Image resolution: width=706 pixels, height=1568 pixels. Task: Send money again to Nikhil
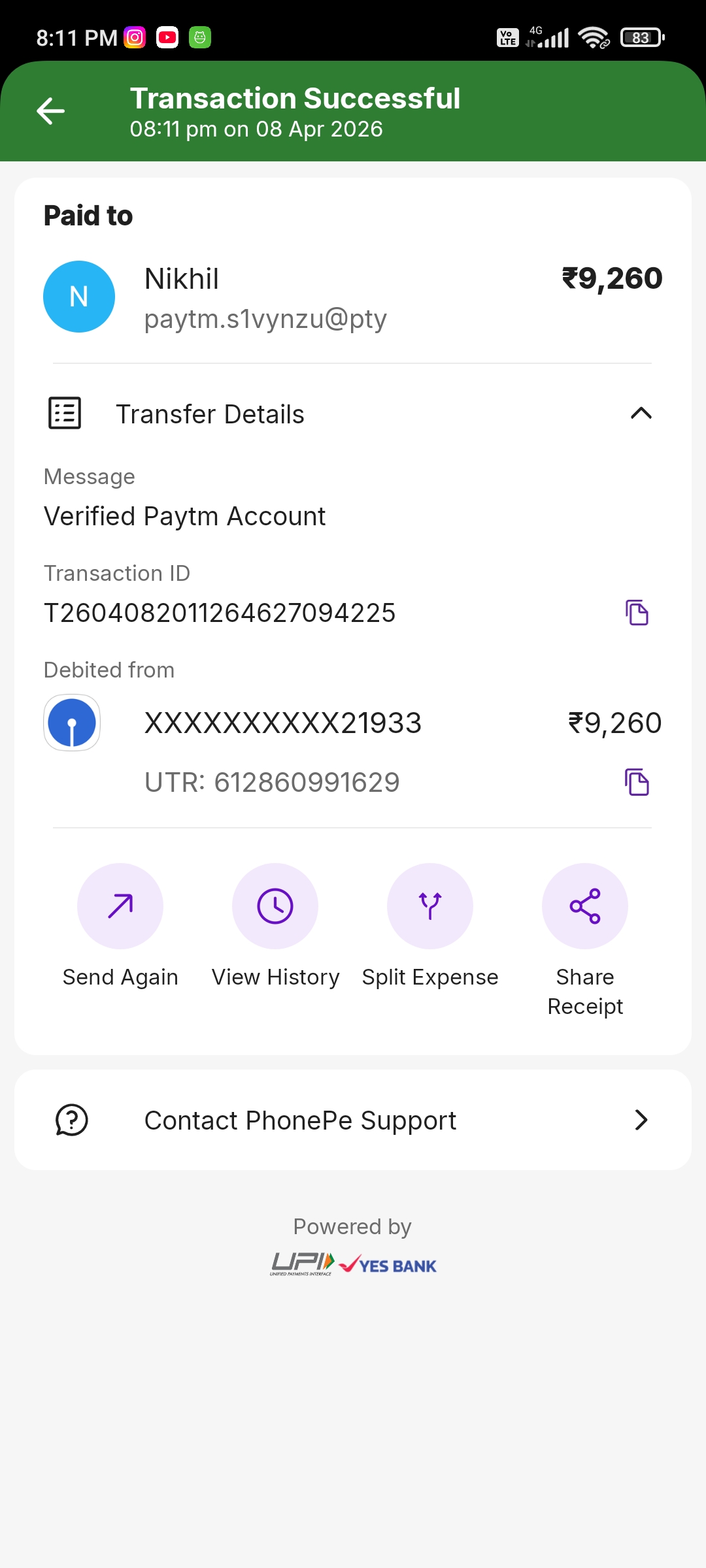click(120, 906)
